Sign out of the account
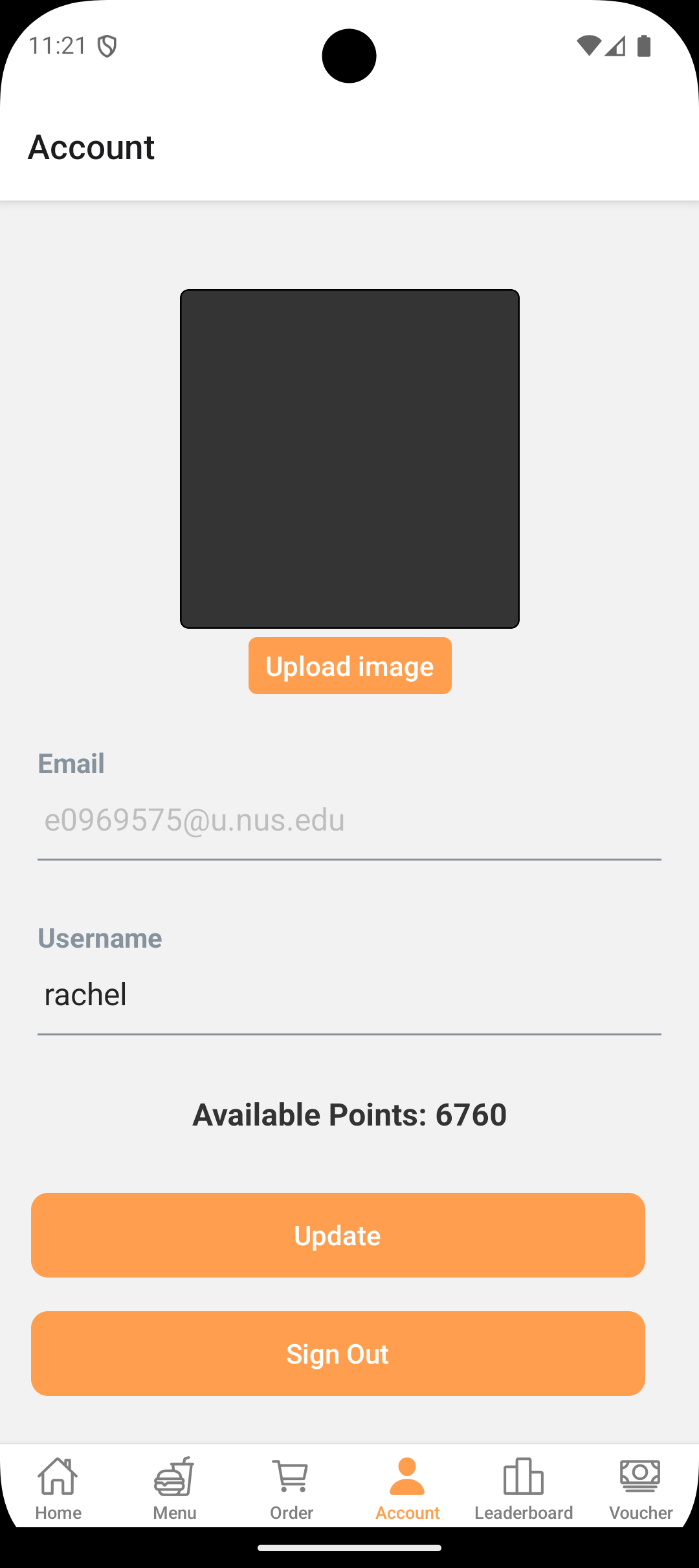 click(x=338, y=1353)
